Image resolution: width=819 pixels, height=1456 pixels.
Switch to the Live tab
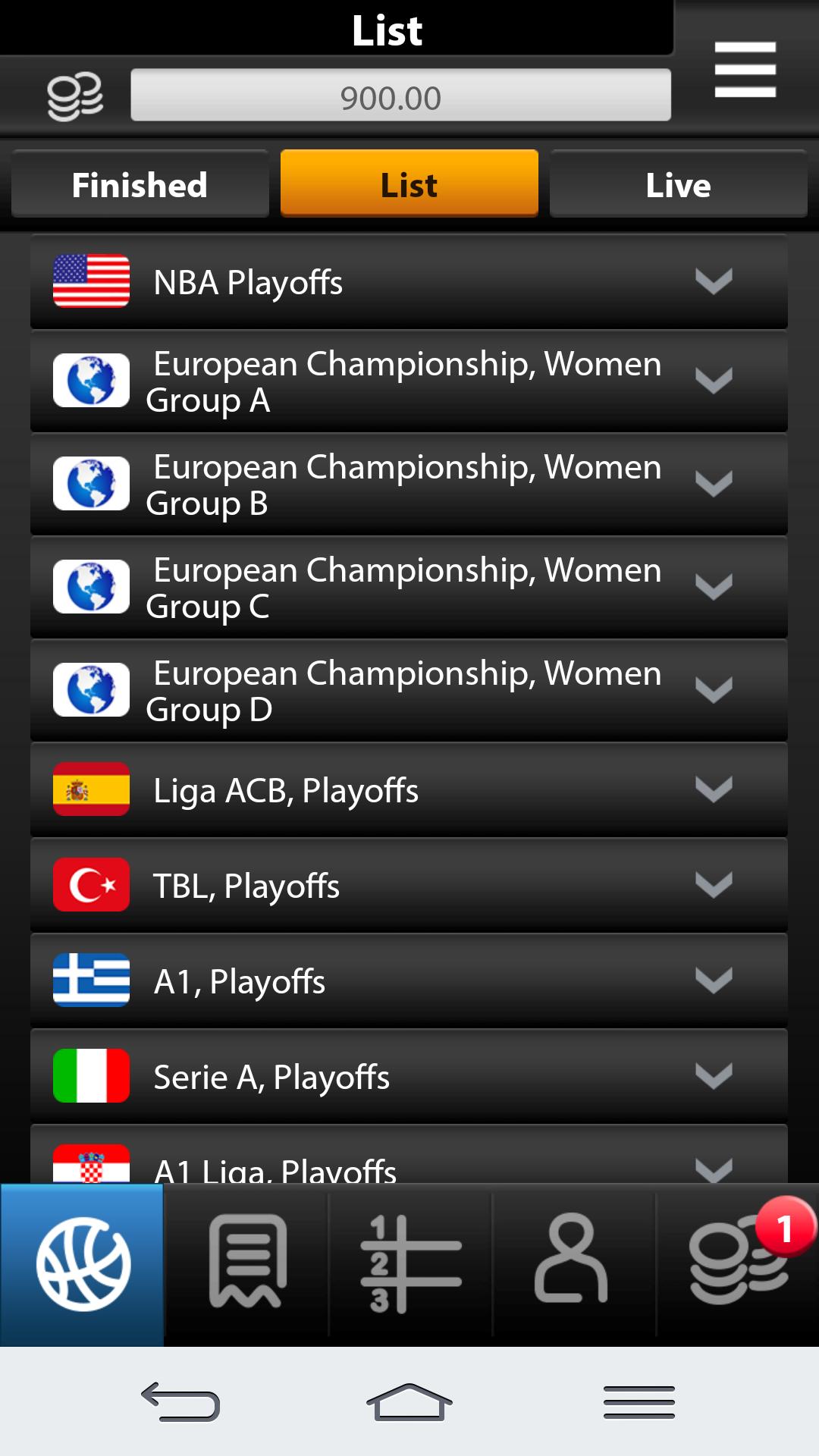[677, 184]
